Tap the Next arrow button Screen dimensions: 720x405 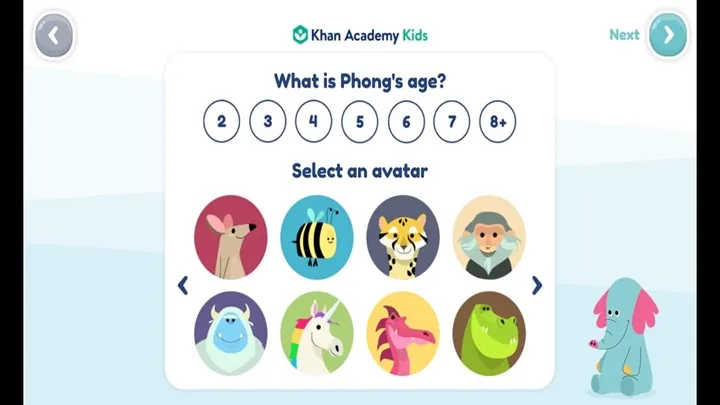[x=668, y=36]
